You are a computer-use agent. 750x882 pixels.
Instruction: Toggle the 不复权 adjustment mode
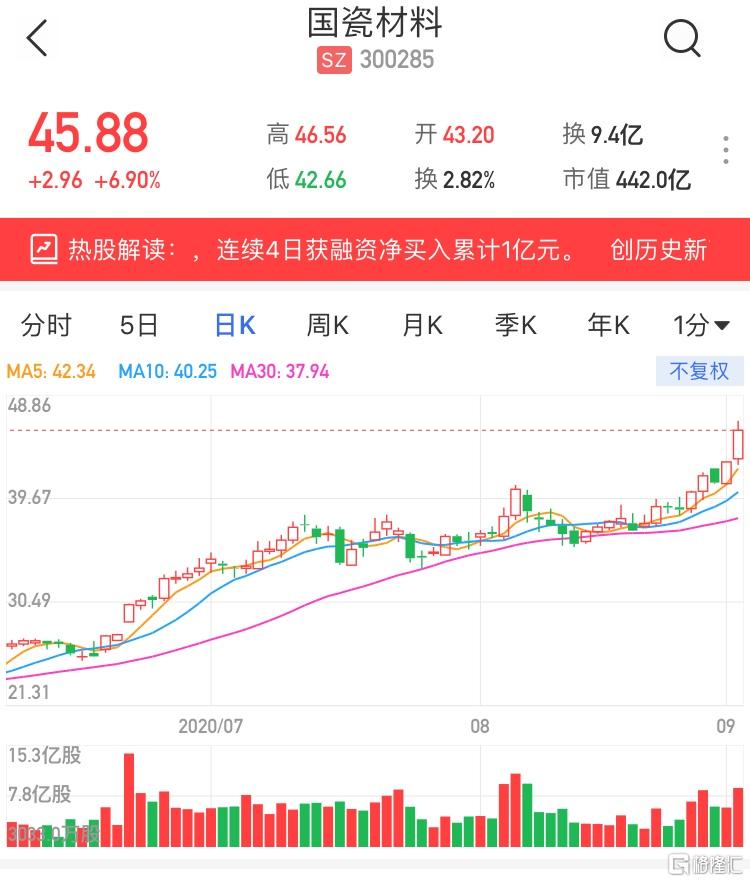coord(698,370)
